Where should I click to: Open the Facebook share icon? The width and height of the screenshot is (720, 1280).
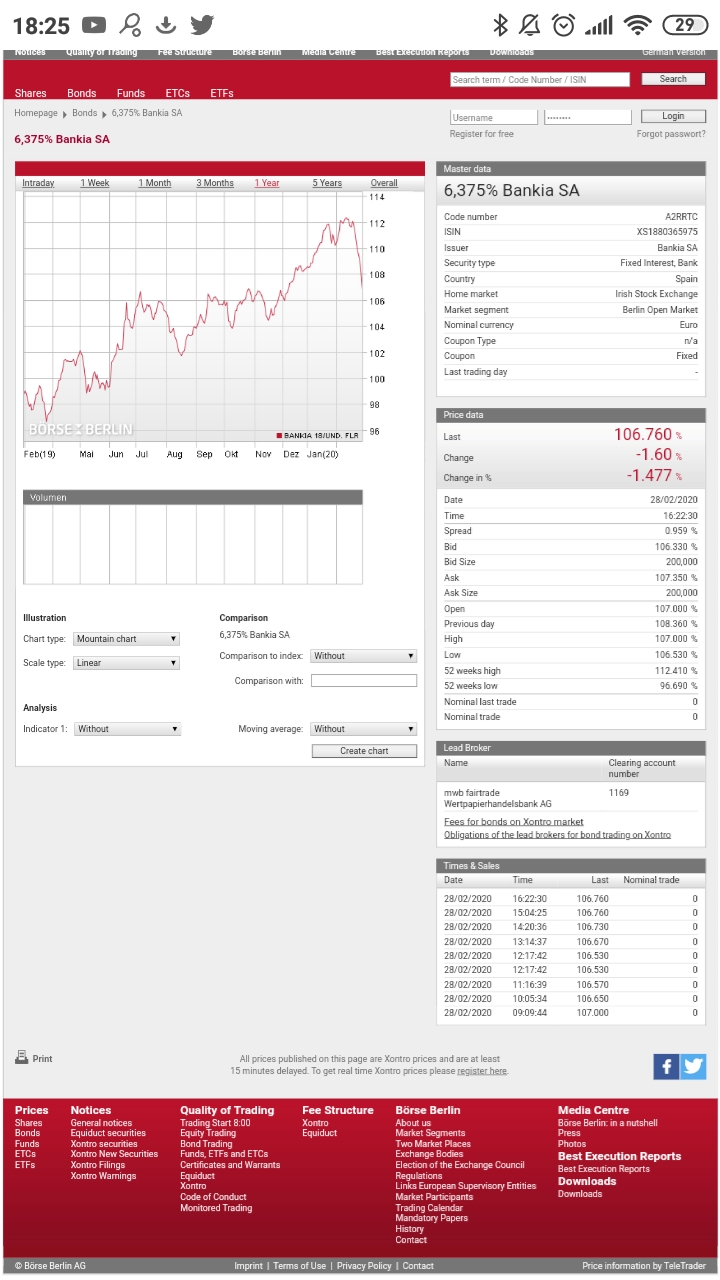666,1067
